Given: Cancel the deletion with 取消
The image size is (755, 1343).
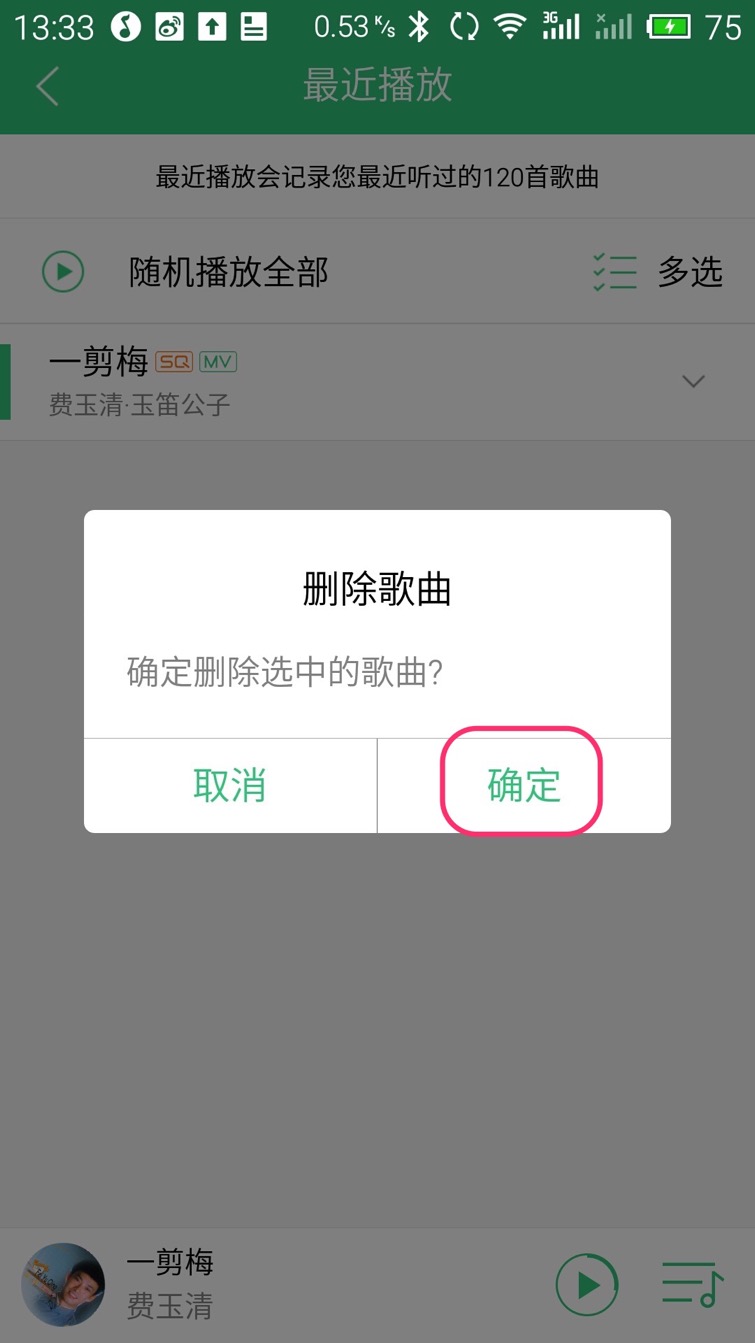Looking at the screenshot, I should click(x=230, y=785).
